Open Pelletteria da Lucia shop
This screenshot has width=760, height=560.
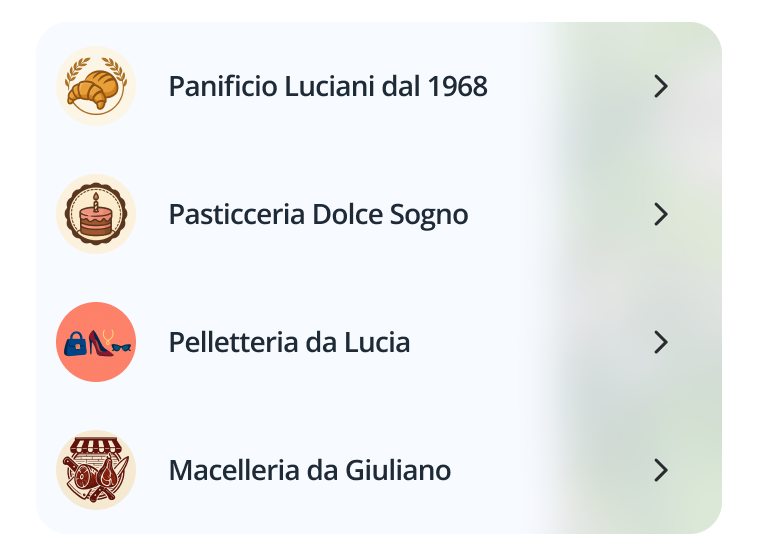(x=290, y=343)
